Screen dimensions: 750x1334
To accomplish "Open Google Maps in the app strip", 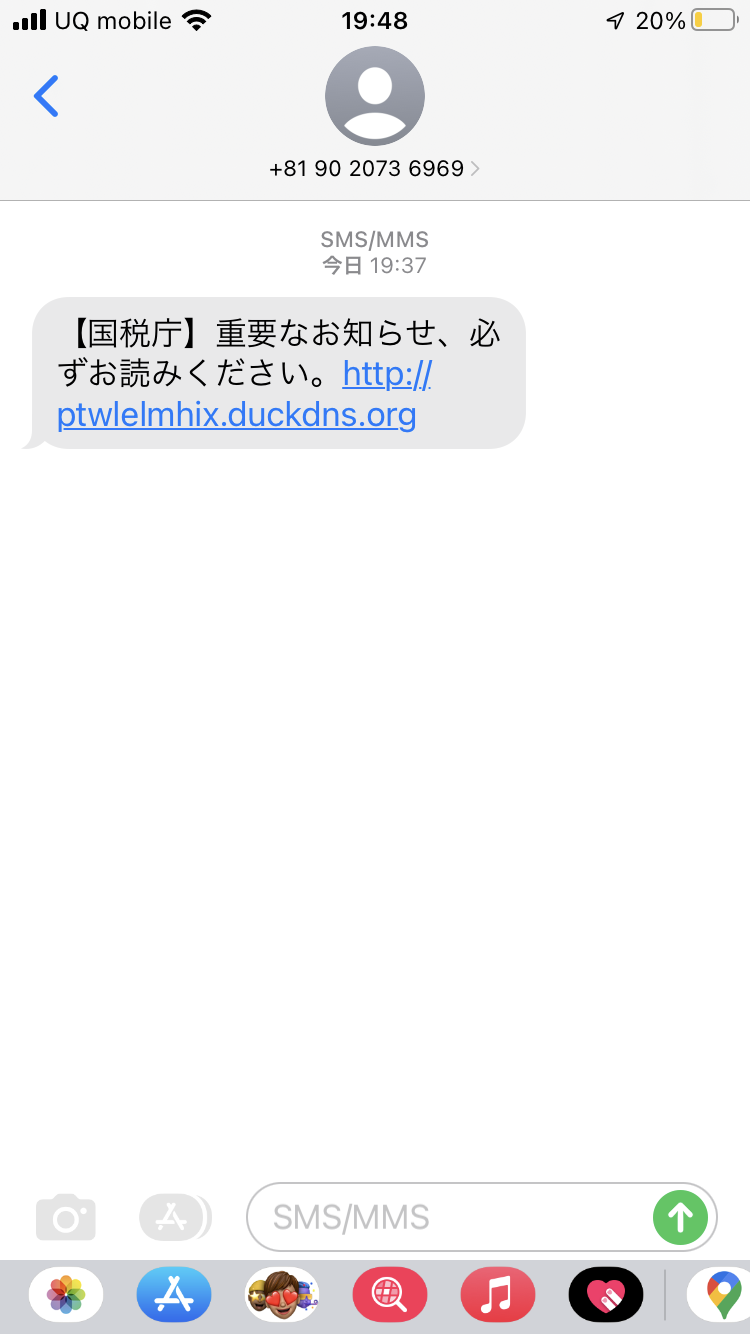I will click(x=720, y=1296).
